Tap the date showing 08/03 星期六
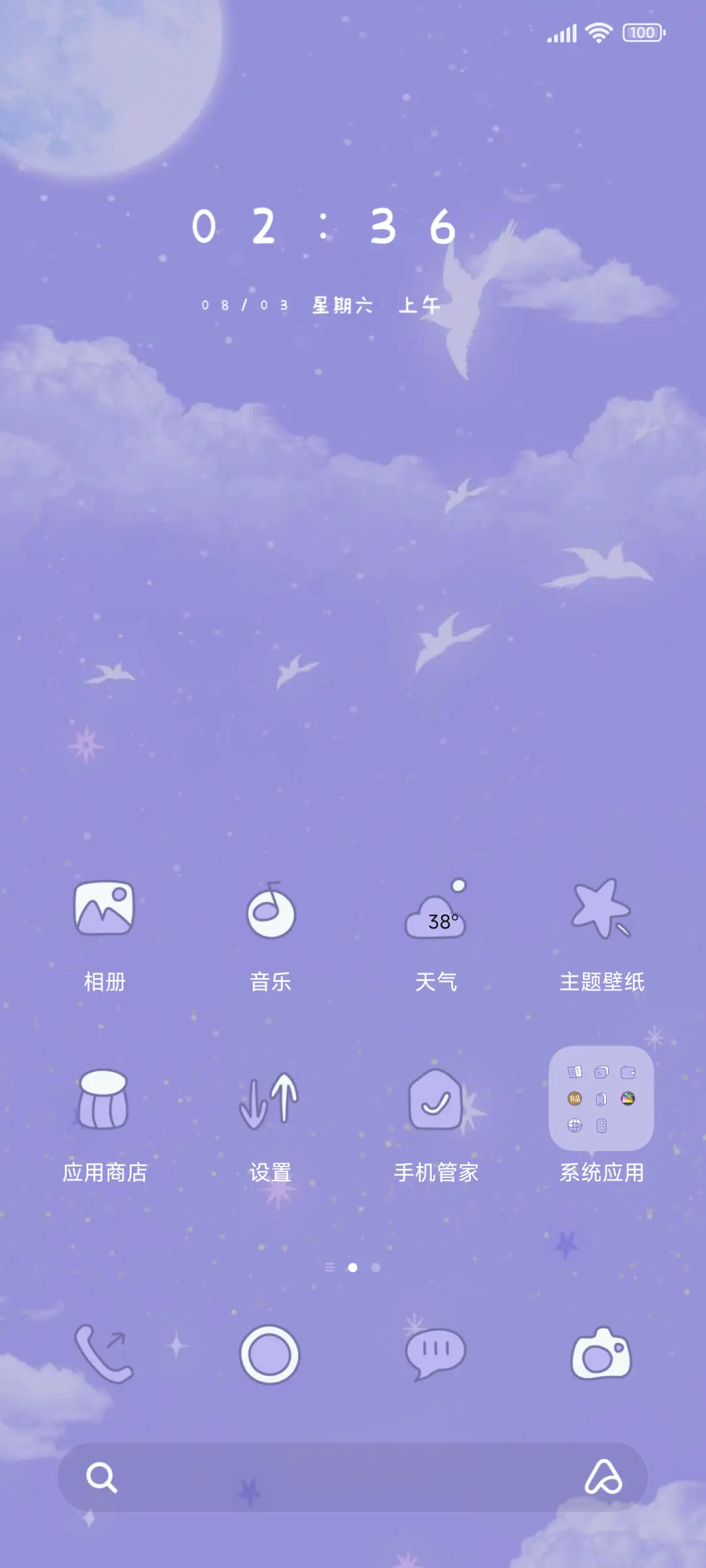This screenshot has width=706, height=1568. point(320,302)
